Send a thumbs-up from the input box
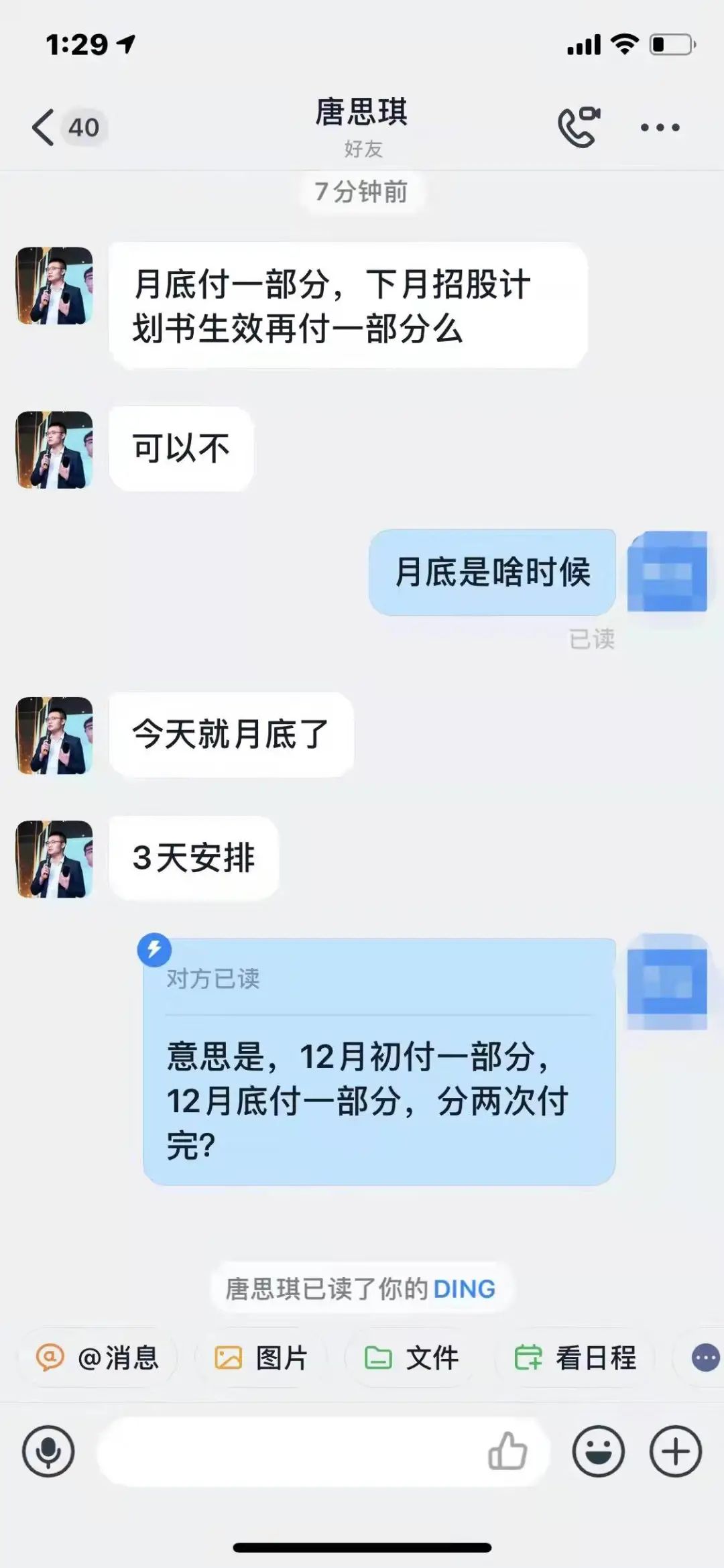This screenshot has width=724, height=1568. pos(507,1451)
